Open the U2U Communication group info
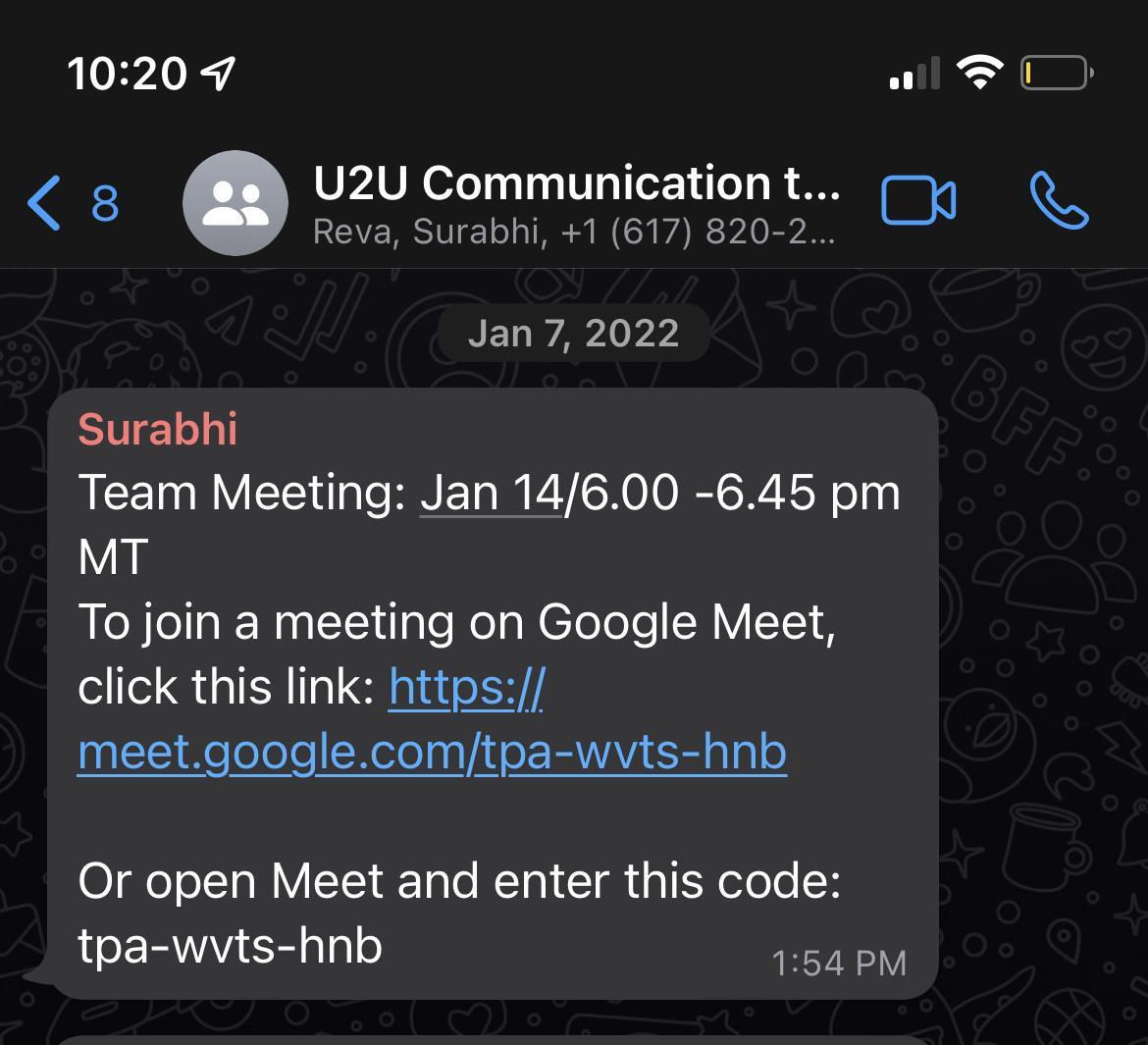 (575, 203)
